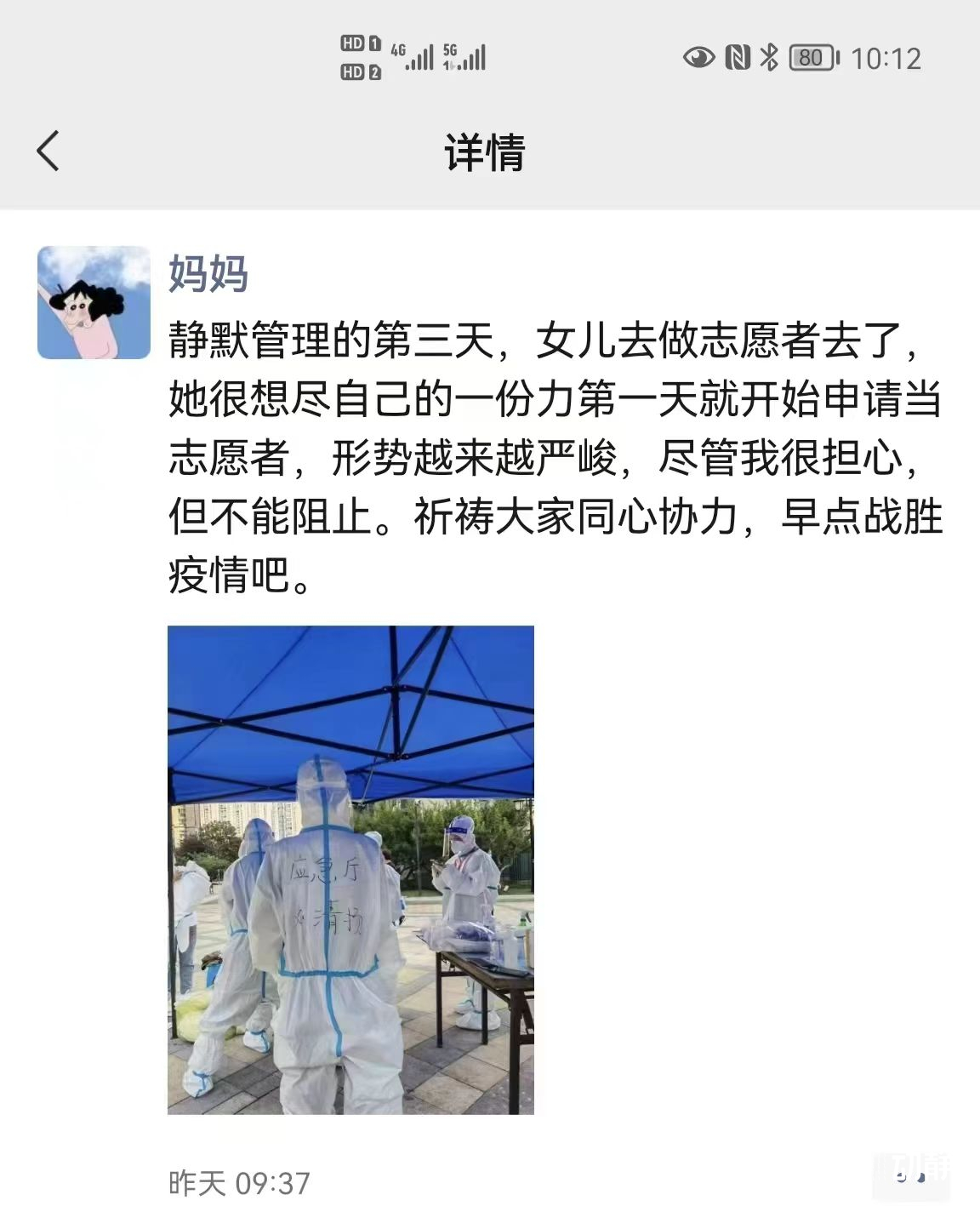Viewport: 980px width, 1206px height.
Task: Open the posted photo of volunteers
Action: (x=350, y=869)
